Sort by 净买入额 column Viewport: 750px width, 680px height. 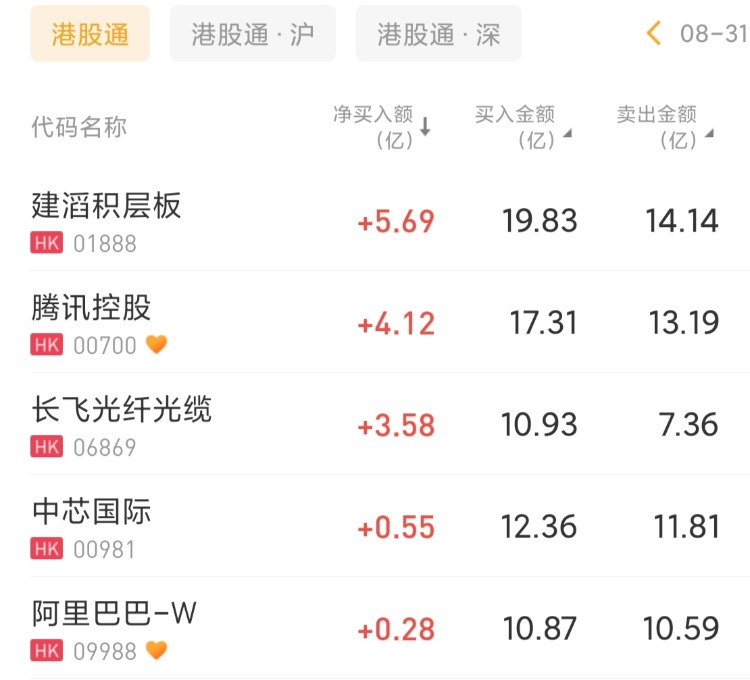[382, 127]
